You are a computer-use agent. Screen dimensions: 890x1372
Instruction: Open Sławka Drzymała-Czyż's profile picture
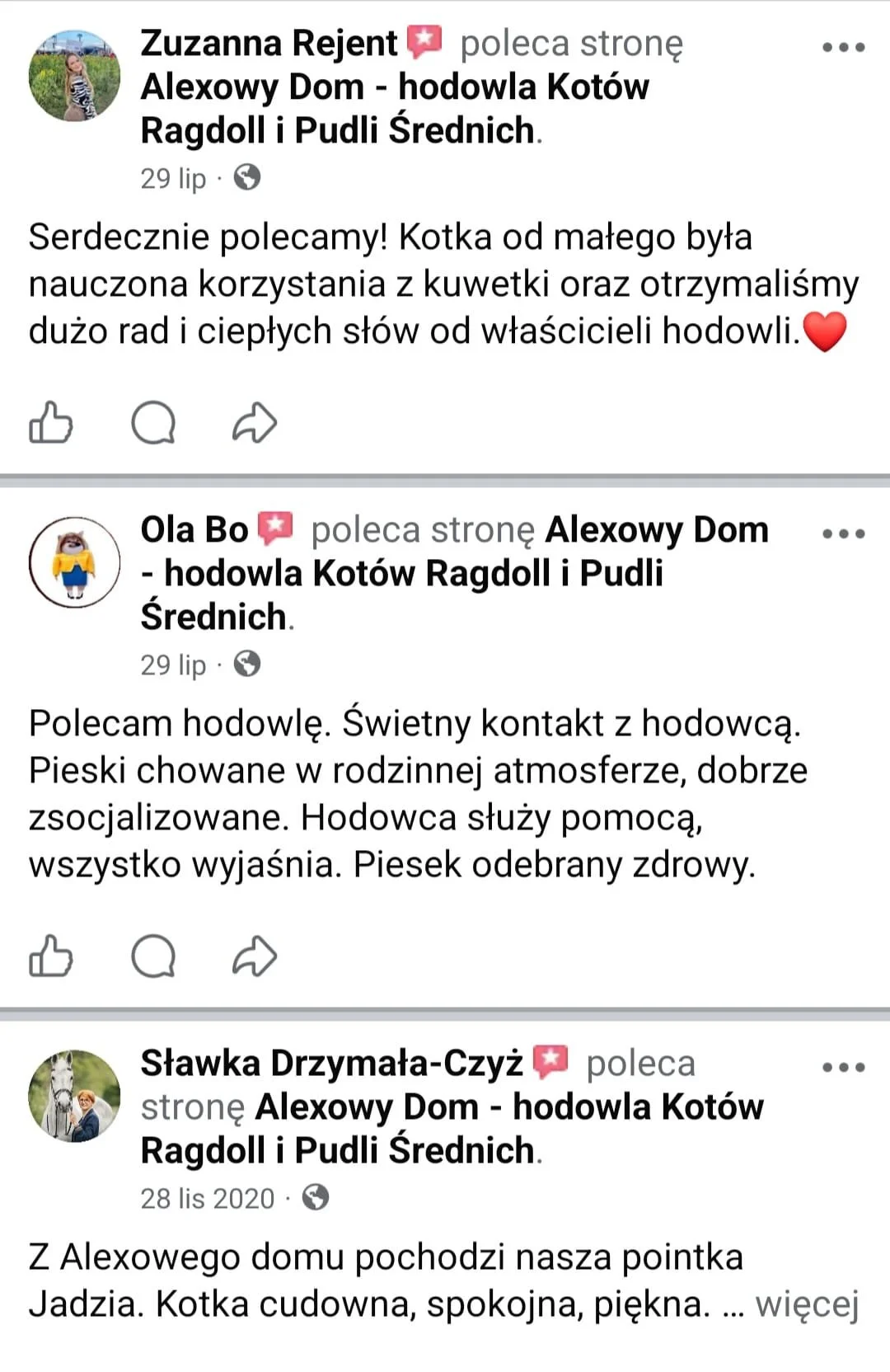(74, 1096)
